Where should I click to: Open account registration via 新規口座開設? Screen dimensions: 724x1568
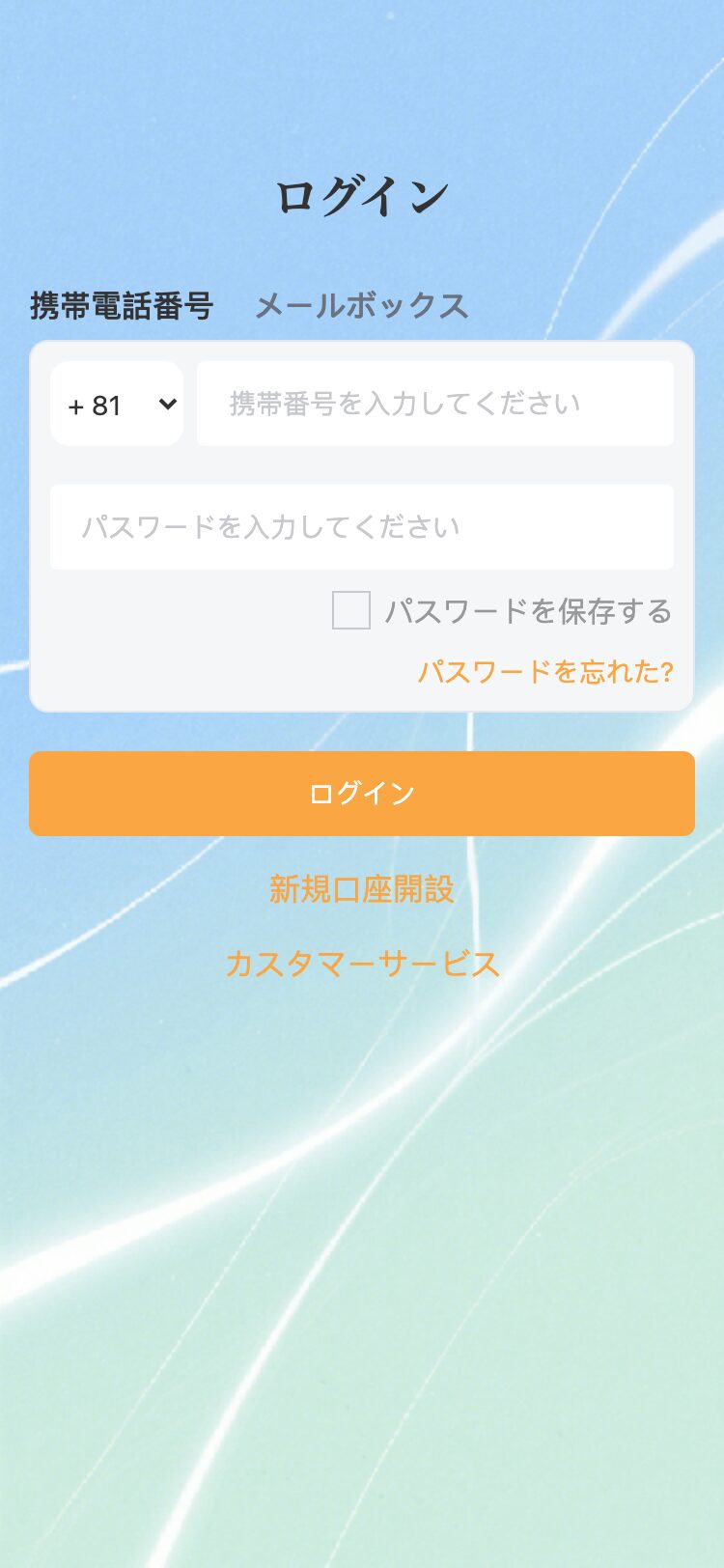click(x=361, y=890)
